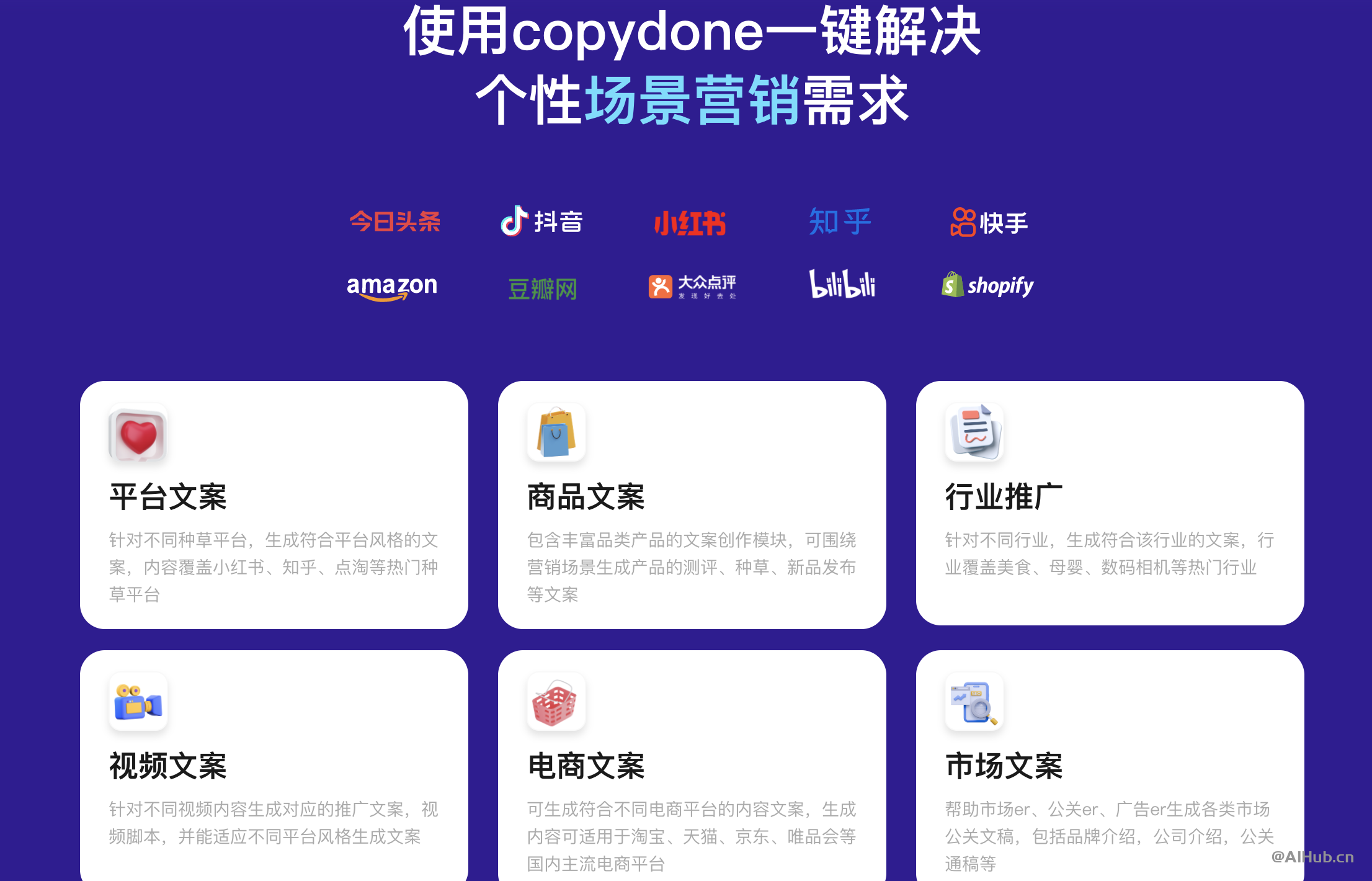Select the 行业推广 card
Screen dimensions: 1372x881
[1110, 503]
